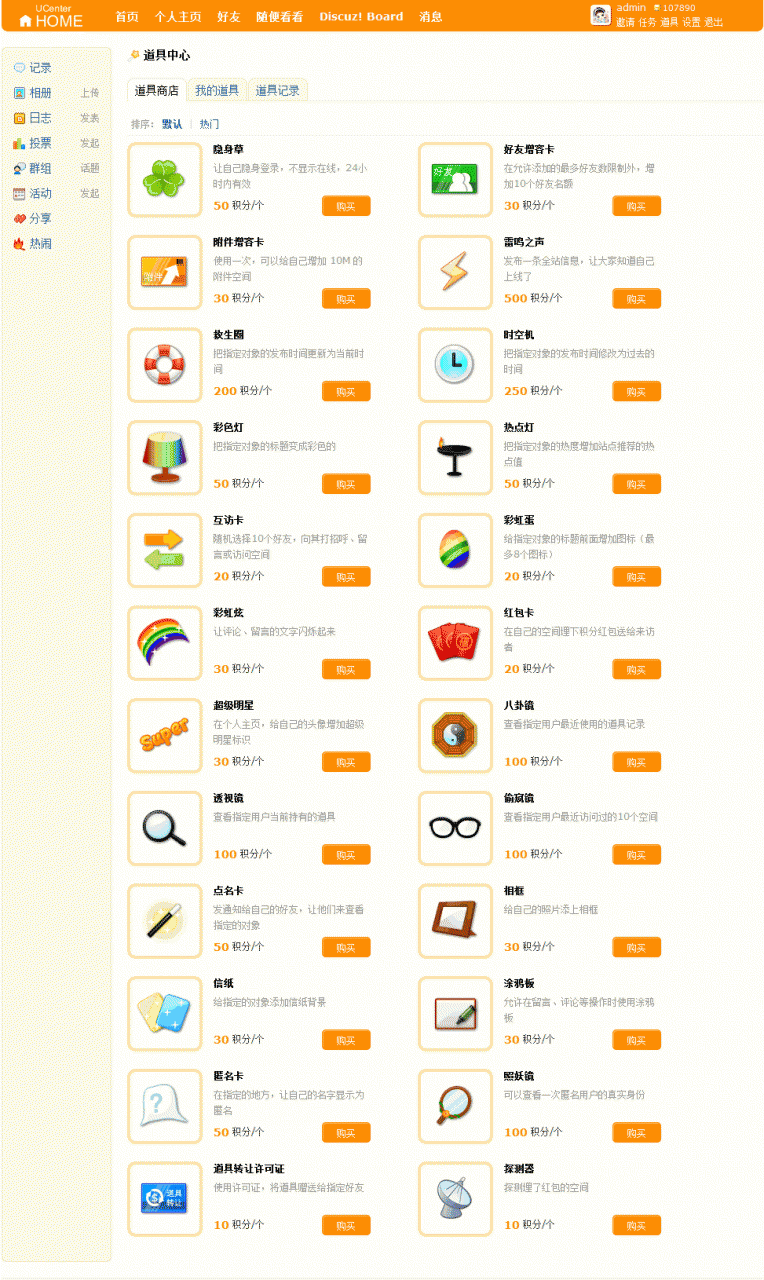Buy the 好友增容卡 item

click(x=636, y=206)
